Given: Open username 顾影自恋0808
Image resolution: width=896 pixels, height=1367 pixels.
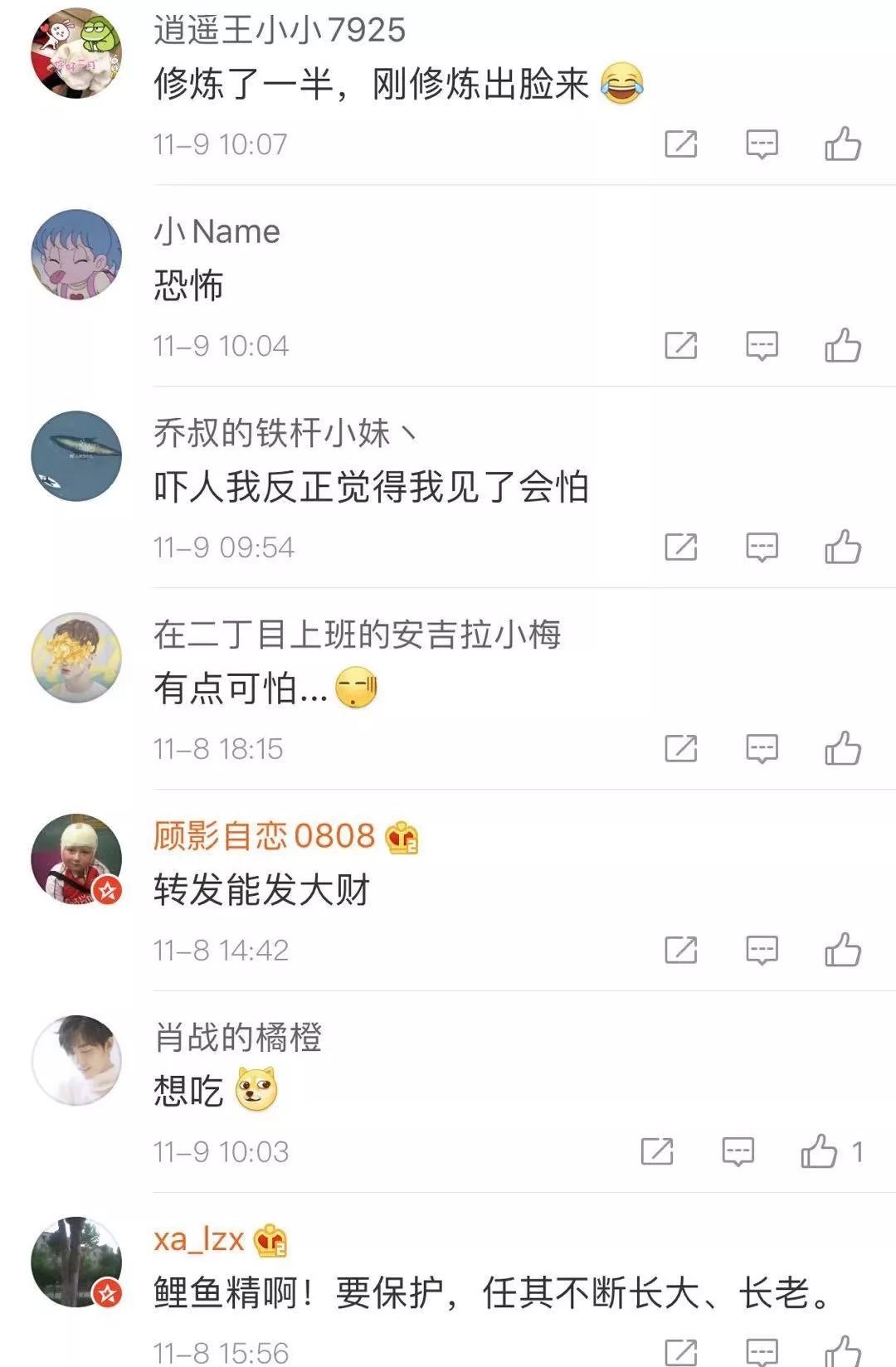Looking at the screenshot, I should (x=264, y=836).
